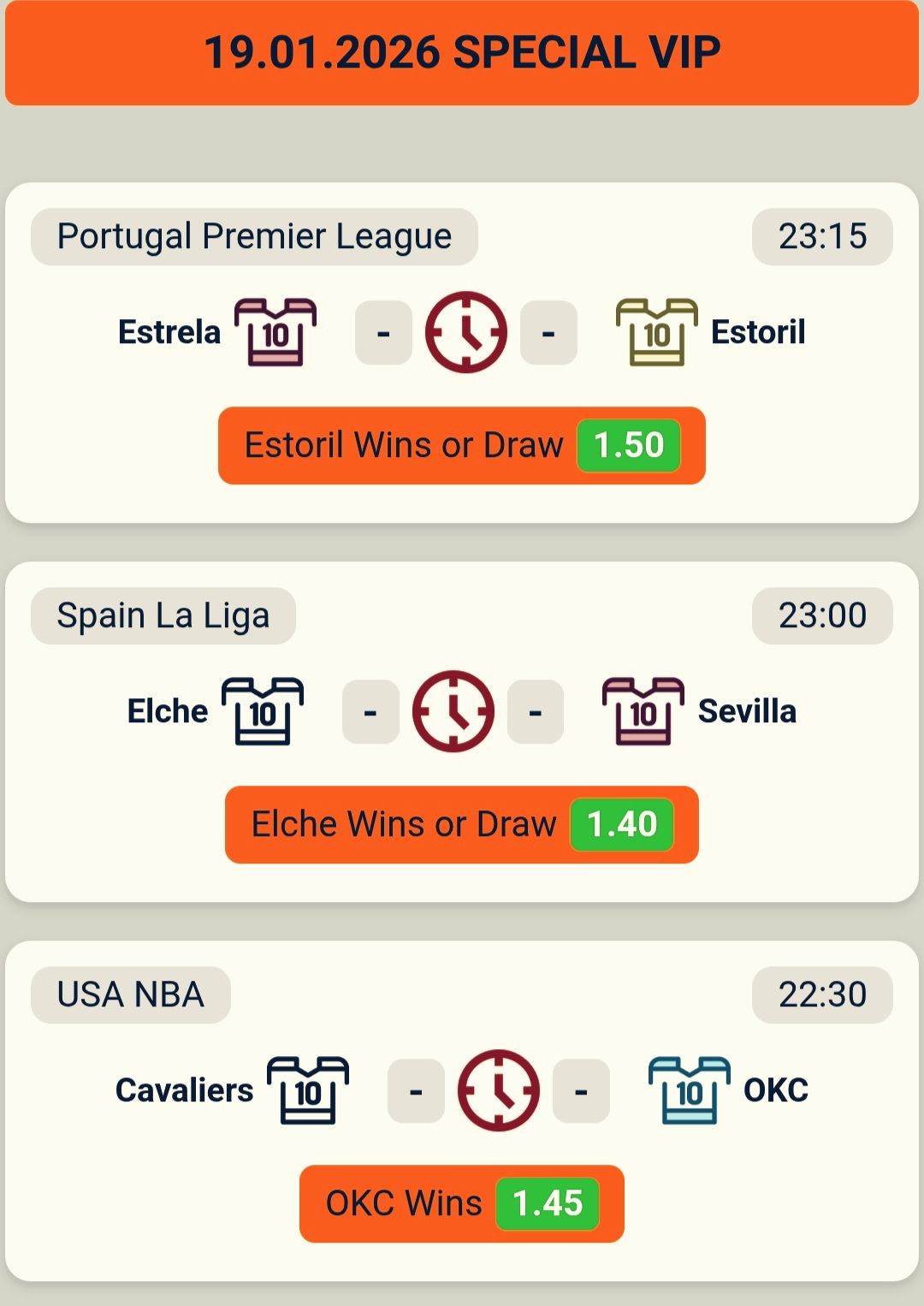
Task: Tap the 19.01.2026 Special VIP header
Action: pyautogui.click(x=462, y=53)
